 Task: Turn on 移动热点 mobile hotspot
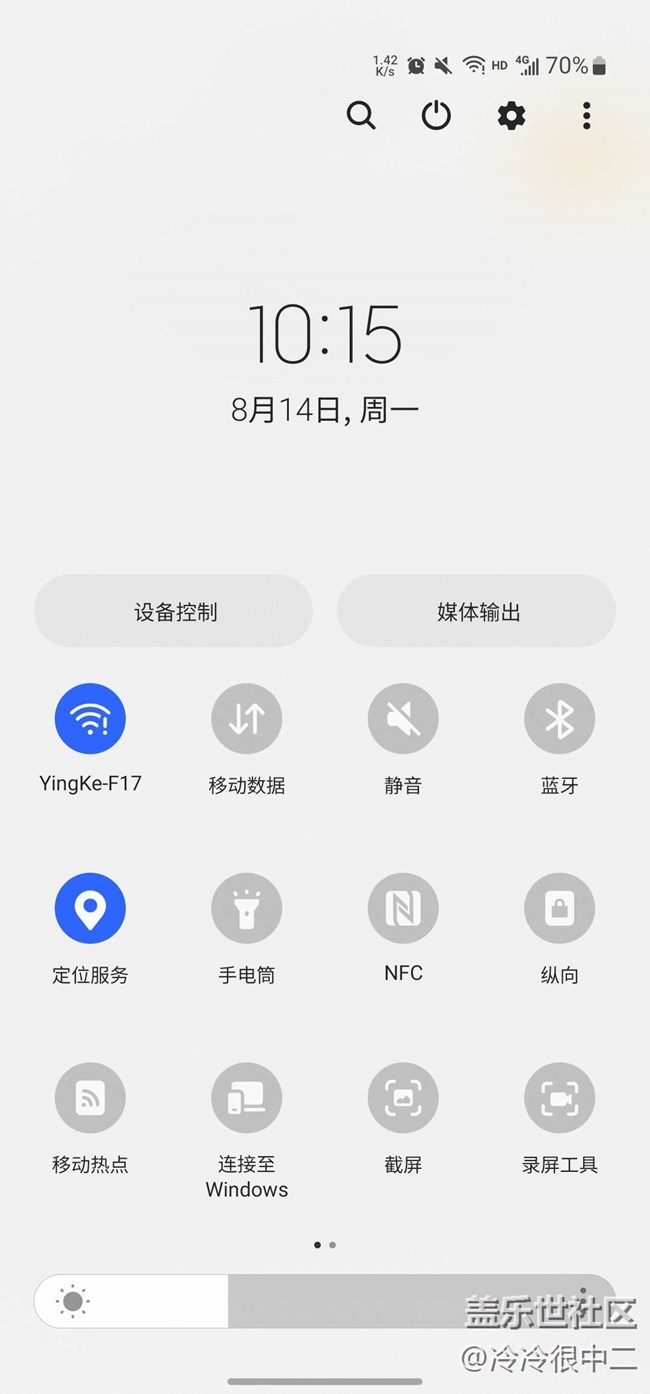[90, 1098]
